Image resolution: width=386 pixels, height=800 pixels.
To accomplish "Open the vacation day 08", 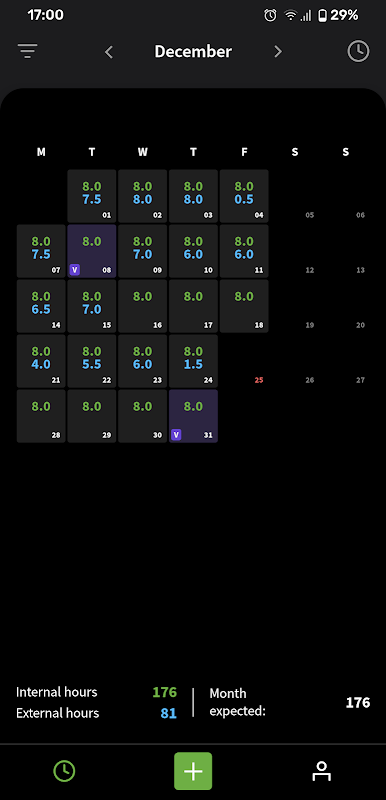I will point(92,251).
